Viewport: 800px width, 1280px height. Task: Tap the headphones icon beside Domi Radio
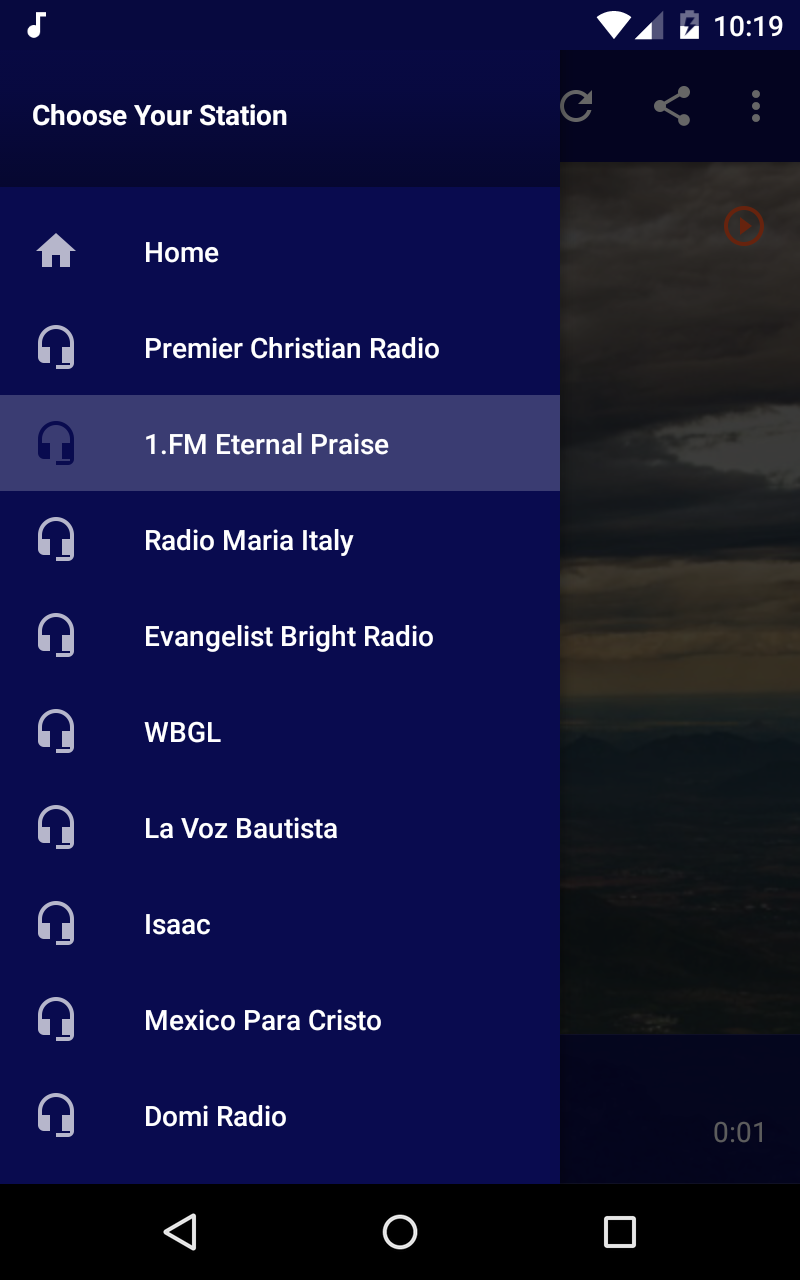point(57,1115)
